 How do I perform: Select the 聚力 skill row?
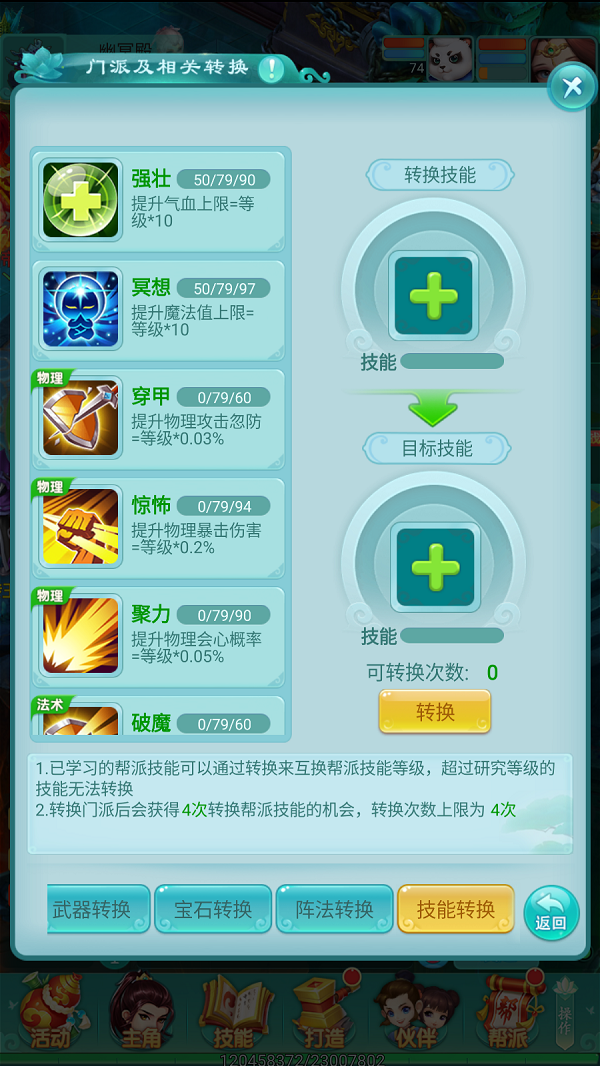point(160,636)
